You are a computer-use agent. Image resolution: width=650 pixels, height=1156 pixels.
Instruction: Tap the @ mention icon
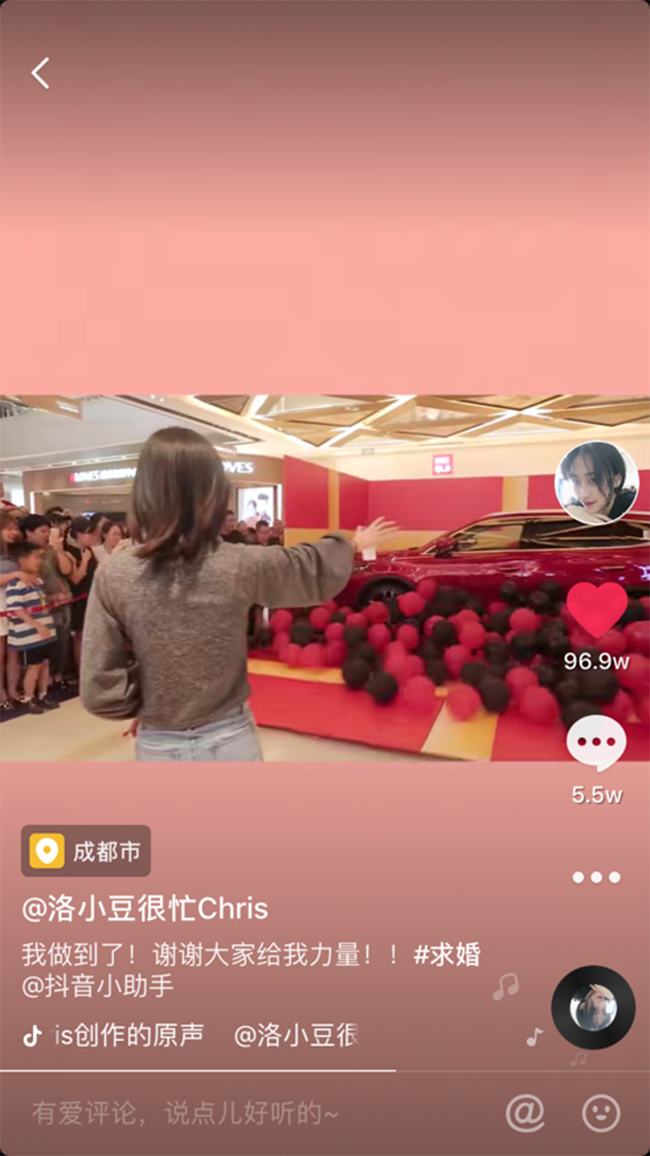click(x=525, y=1112)
